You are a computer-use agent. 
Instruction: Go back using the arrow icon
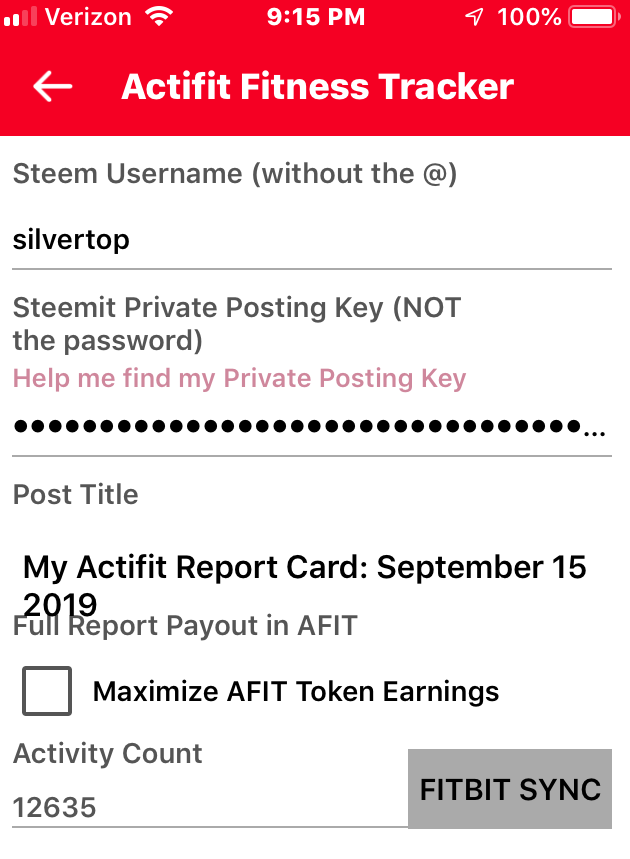[x=53, y=87]
